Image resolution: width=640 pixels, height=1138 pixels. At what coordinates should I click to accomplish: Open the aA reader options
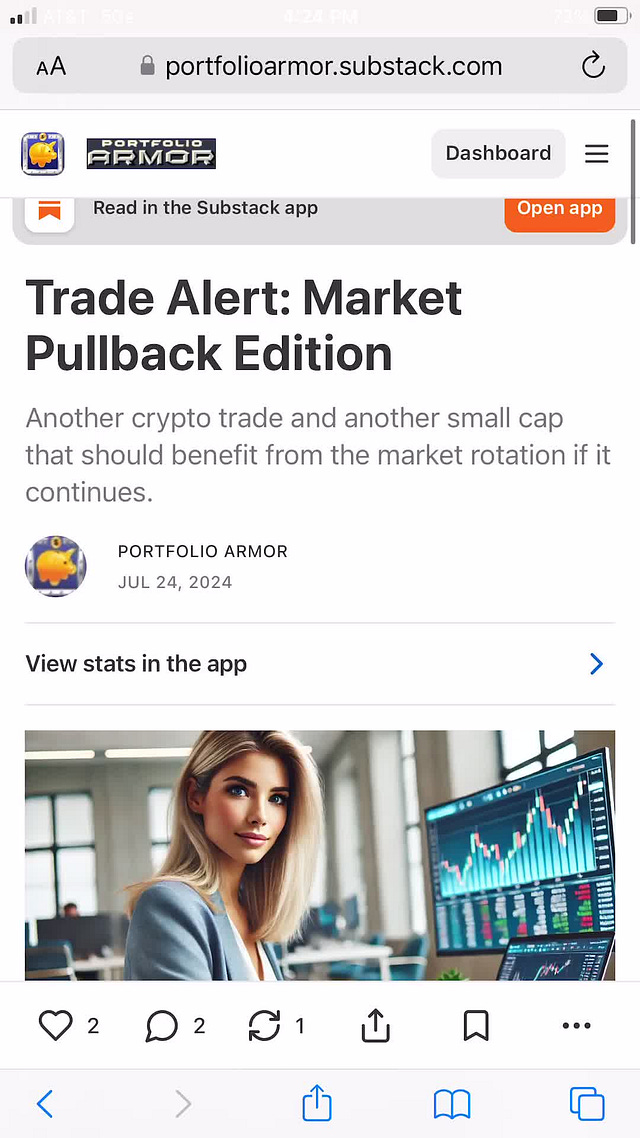tap(51, 67)
